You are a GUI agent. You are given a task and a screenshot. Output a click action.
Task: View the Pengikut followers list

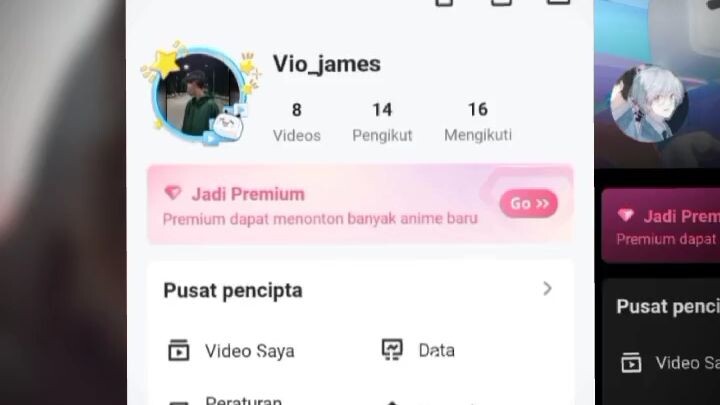382,122
